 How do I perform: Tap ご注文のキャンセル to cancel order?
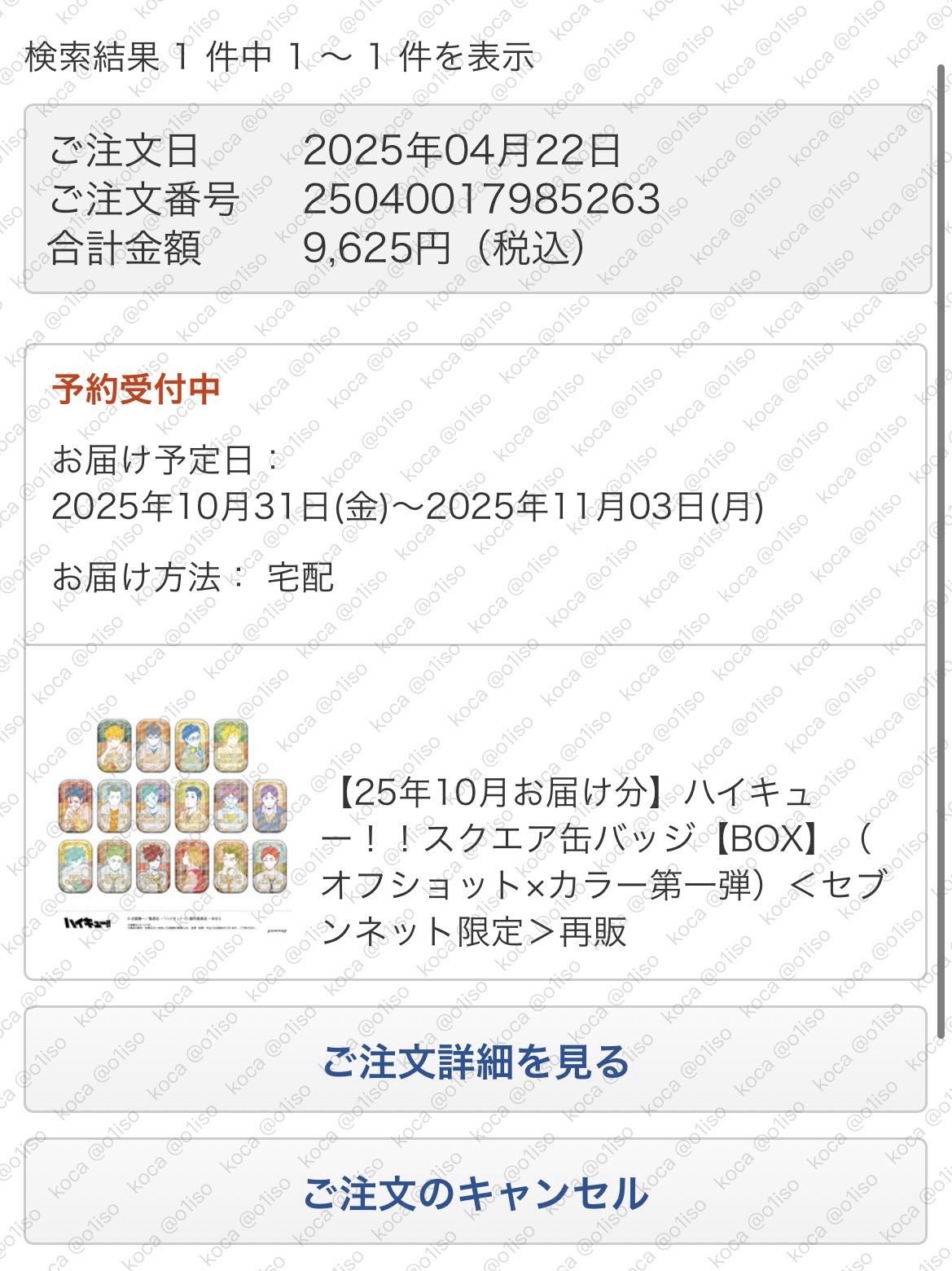click(x=476, y=1192)
